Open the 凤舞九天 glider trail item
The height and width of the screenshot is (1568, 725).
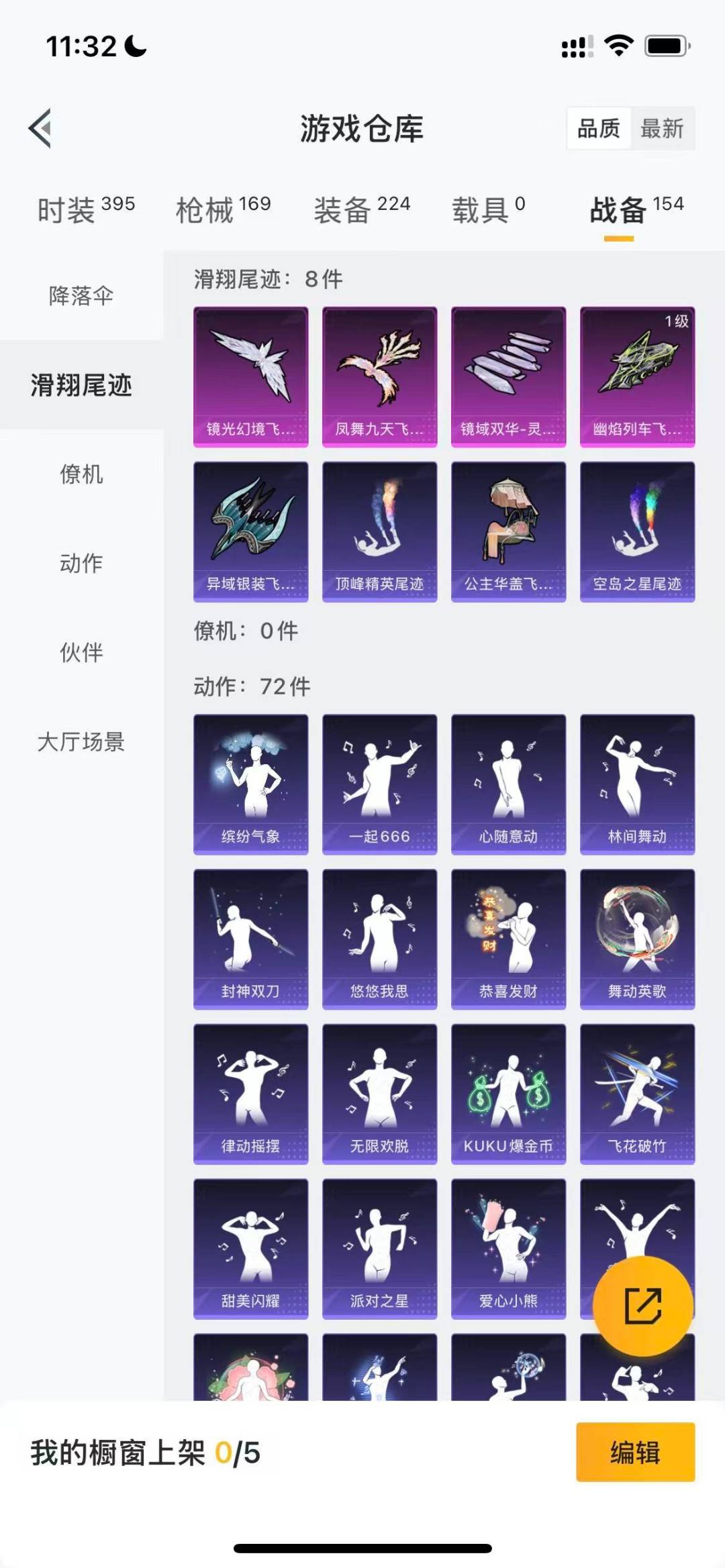point(379,376)
